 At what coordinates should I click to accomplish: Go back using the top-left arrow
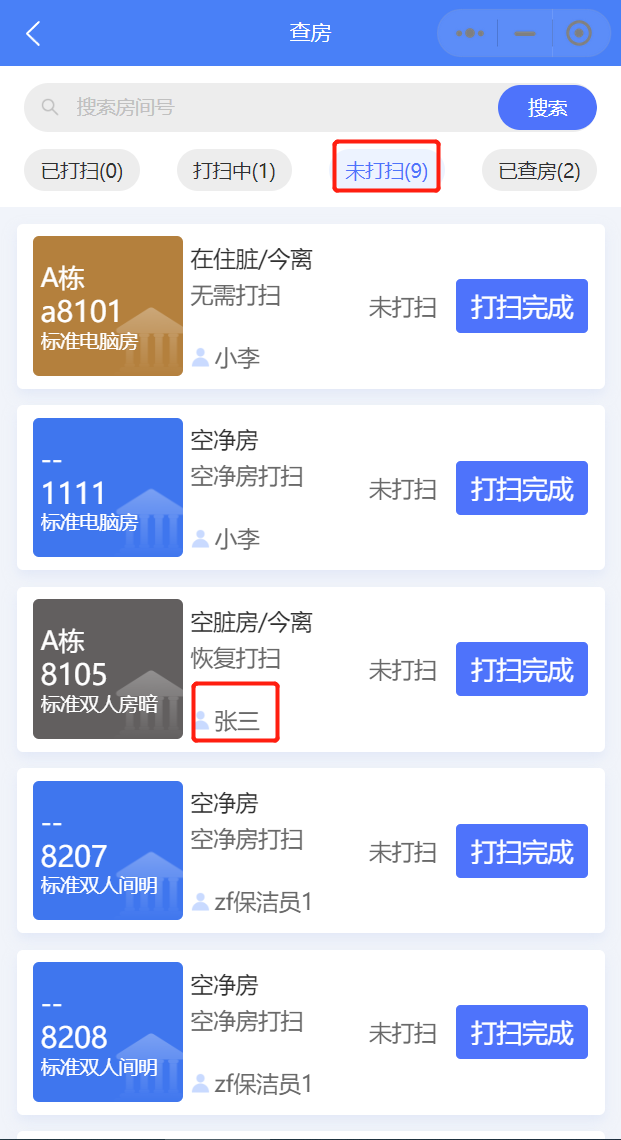(33, 33)
